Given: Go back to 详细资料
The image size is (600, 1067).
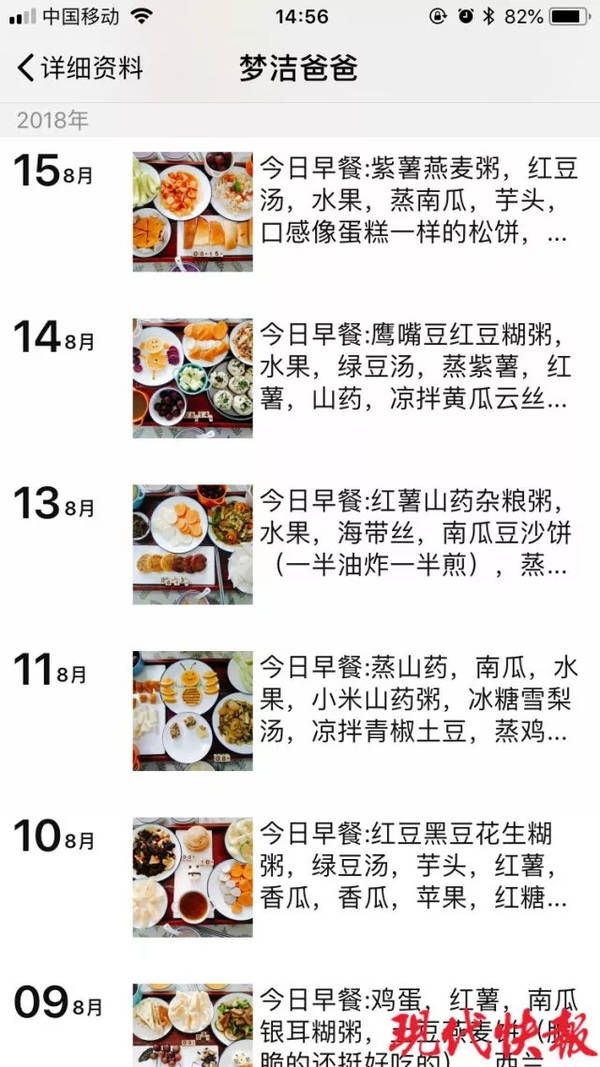Looking at the screenshot, I should coord(80,68).
